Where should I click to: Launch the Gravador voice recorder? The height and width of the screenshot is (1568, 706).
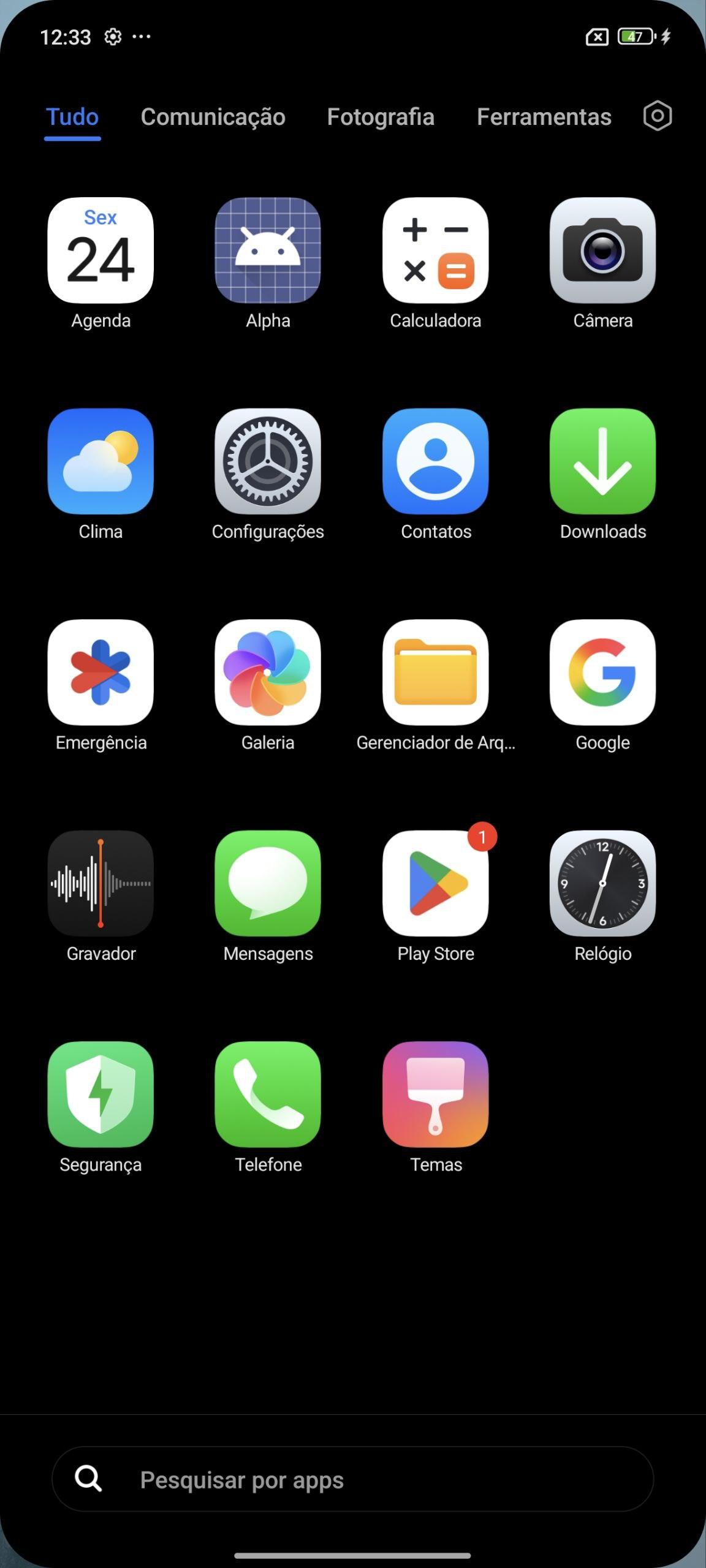pos(101,883)
